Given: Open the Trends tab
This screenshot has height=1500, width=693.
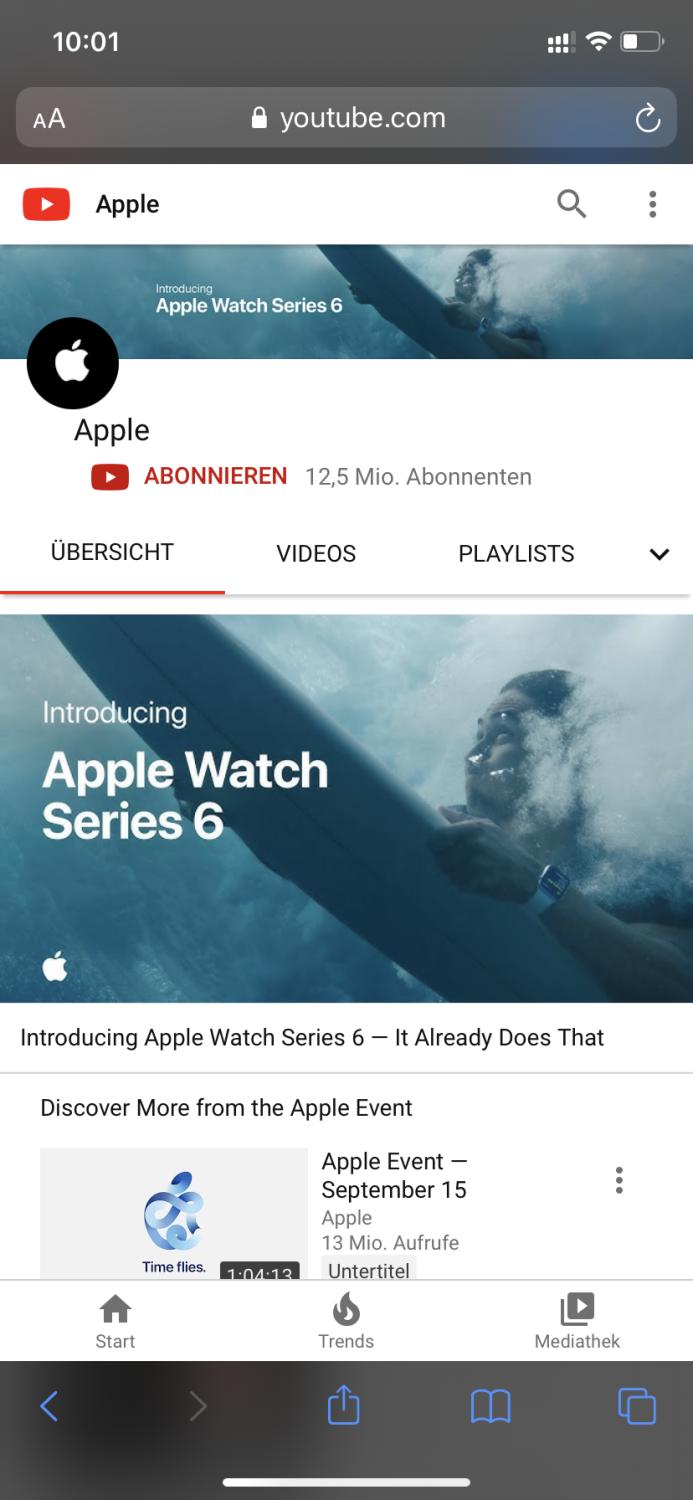Looking at the screenshot, I should click(346, 1321).
